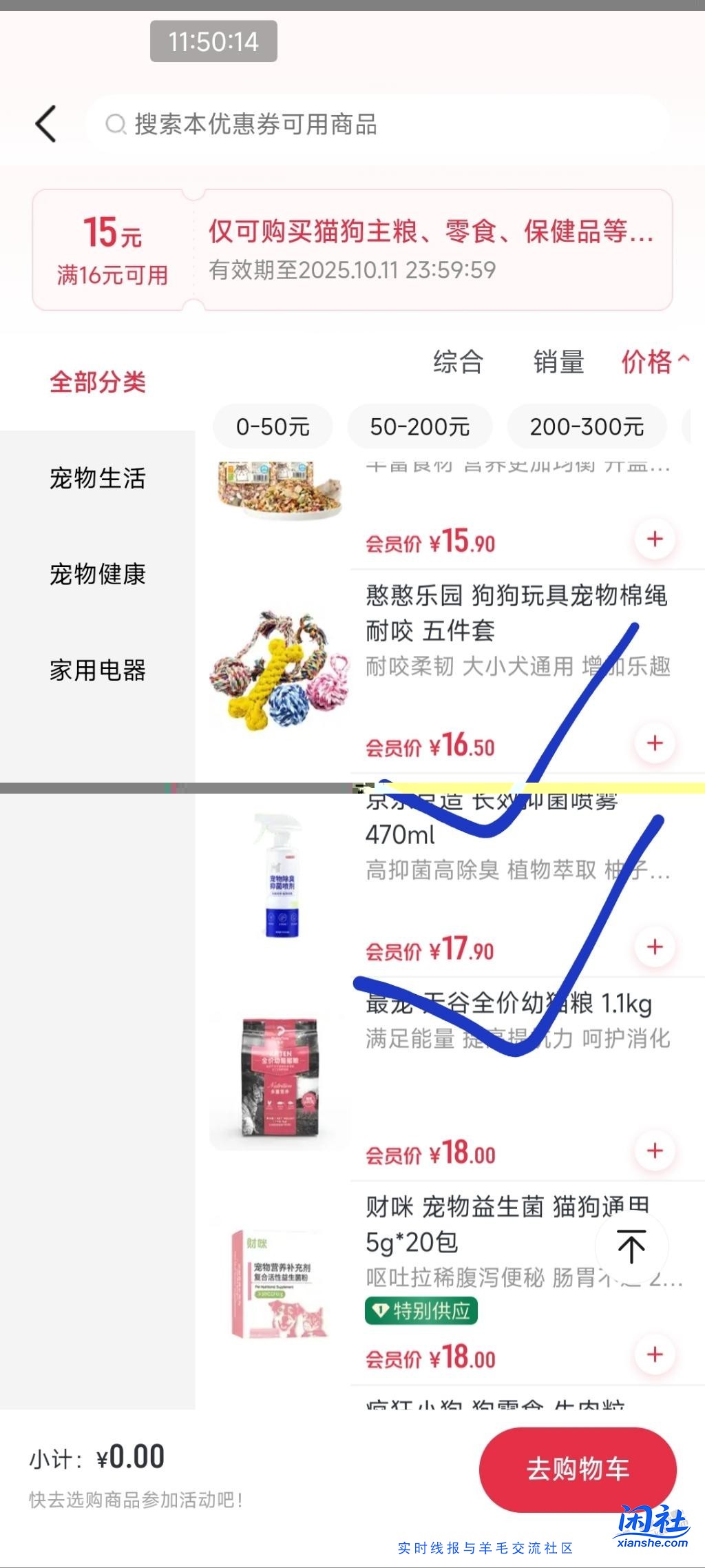Image resolution: width=705 pixels, height=1568 pixels.
Task: Tap the back arrow at top left
Action: (45, 124)
